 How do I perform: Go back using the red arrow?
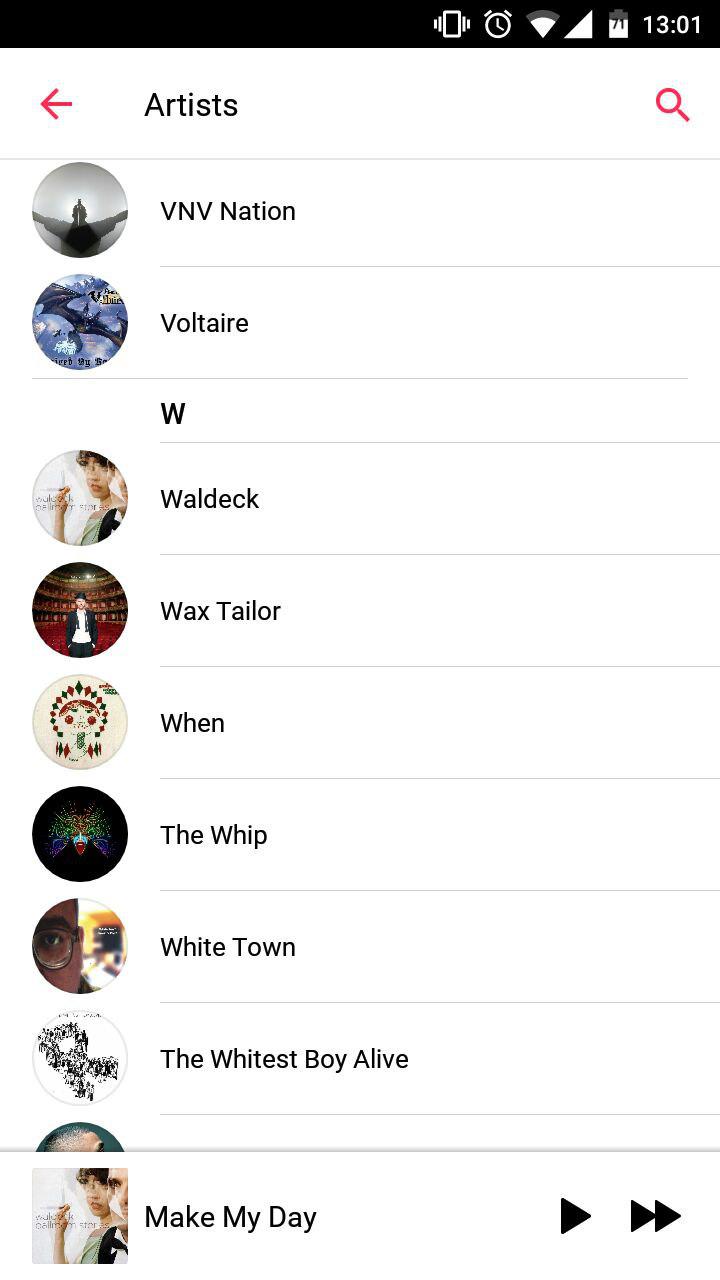click(x=56, y=104)
